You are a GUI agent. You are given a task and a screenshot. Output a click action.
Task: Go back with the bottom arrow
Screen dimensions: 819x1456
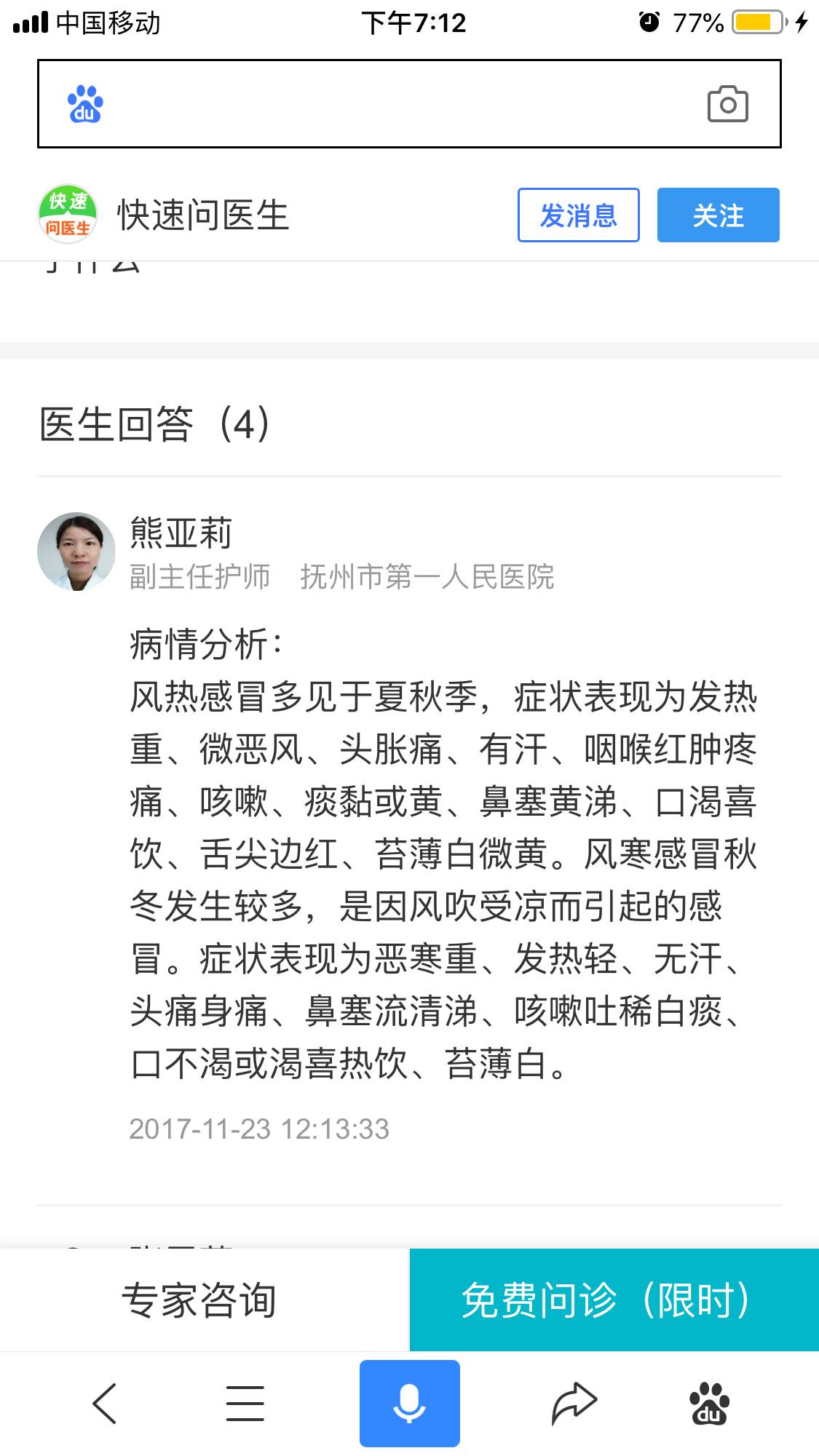pos(104,1403)
